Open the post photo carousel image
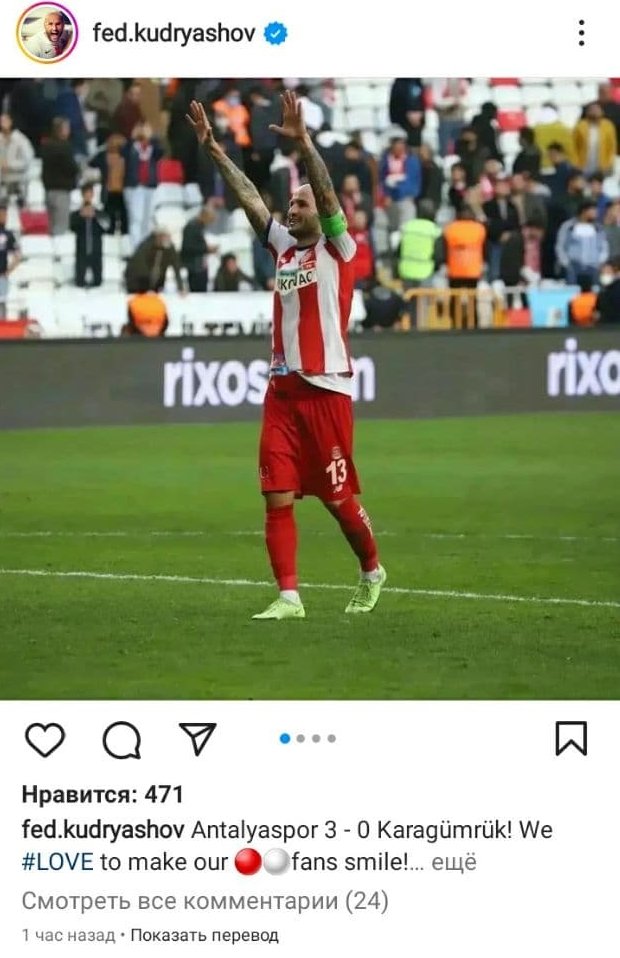Screen dimensions: 620x958 (310, 388)
